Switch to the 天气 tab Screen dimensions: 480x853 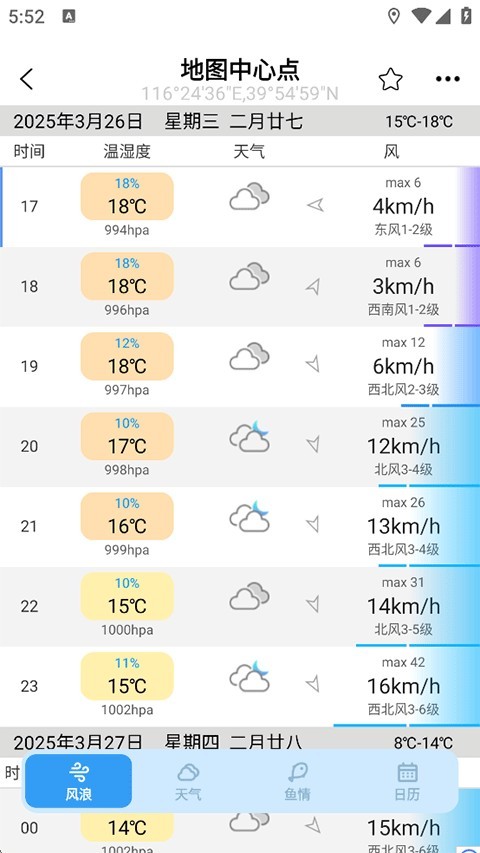click(x=188, y=781)
